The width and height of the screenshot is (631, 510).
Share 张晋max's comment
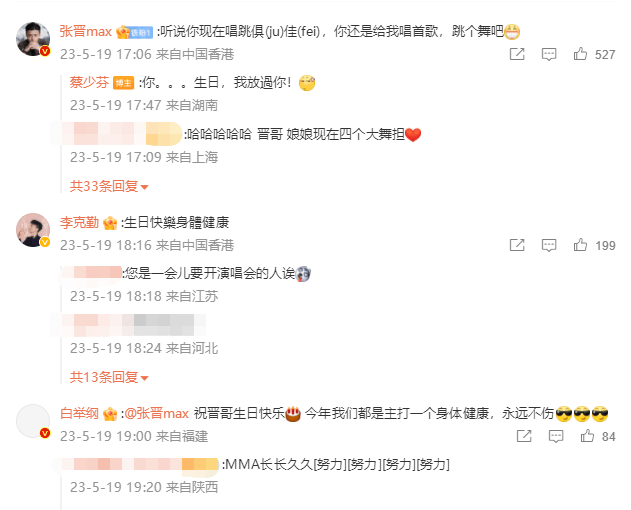[x=517, y=55]
